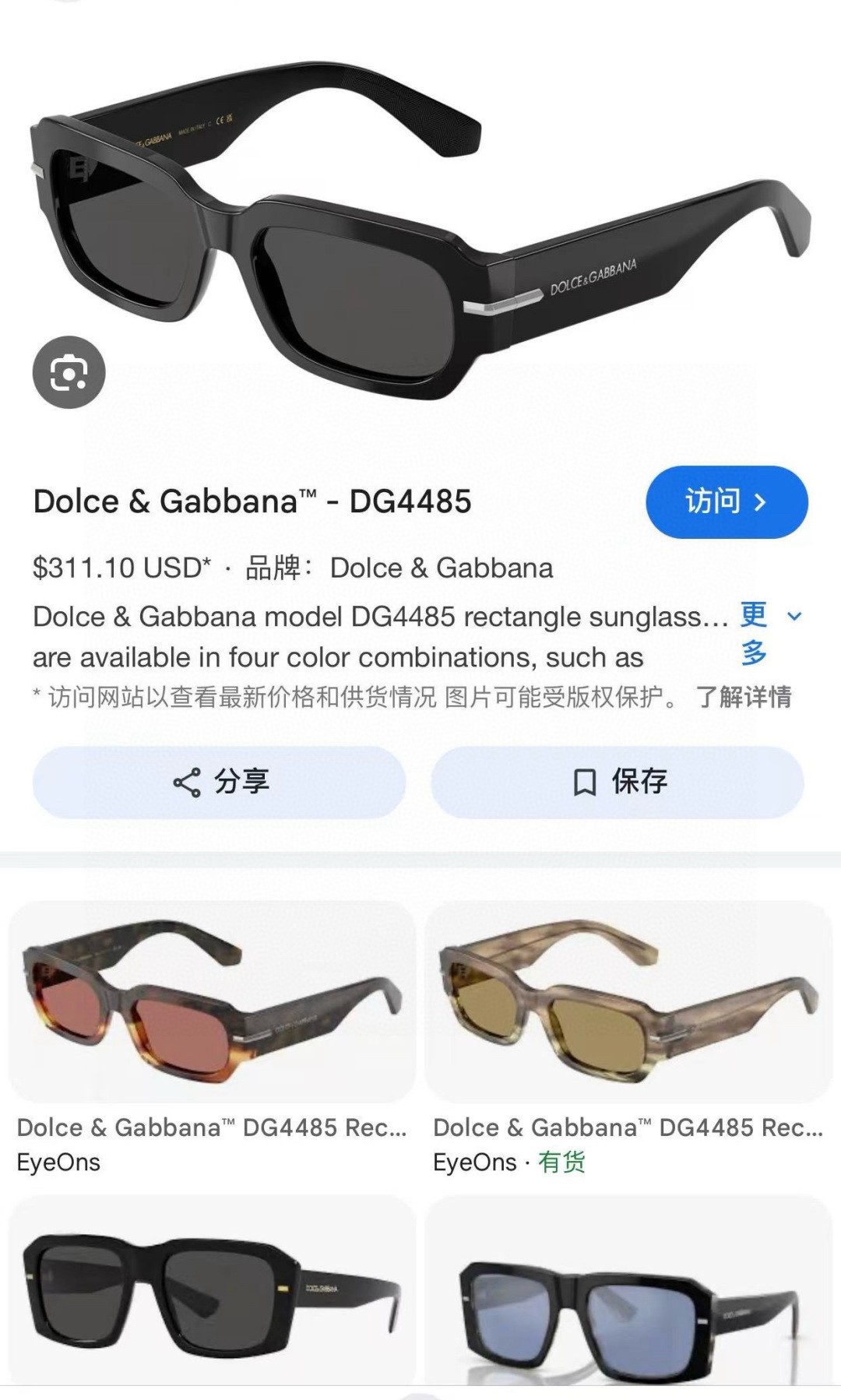The image size is (841, 1400).
Task: Open the EyeOns 有货 striped brown sunglasses result
Action: click(628, 1001)
